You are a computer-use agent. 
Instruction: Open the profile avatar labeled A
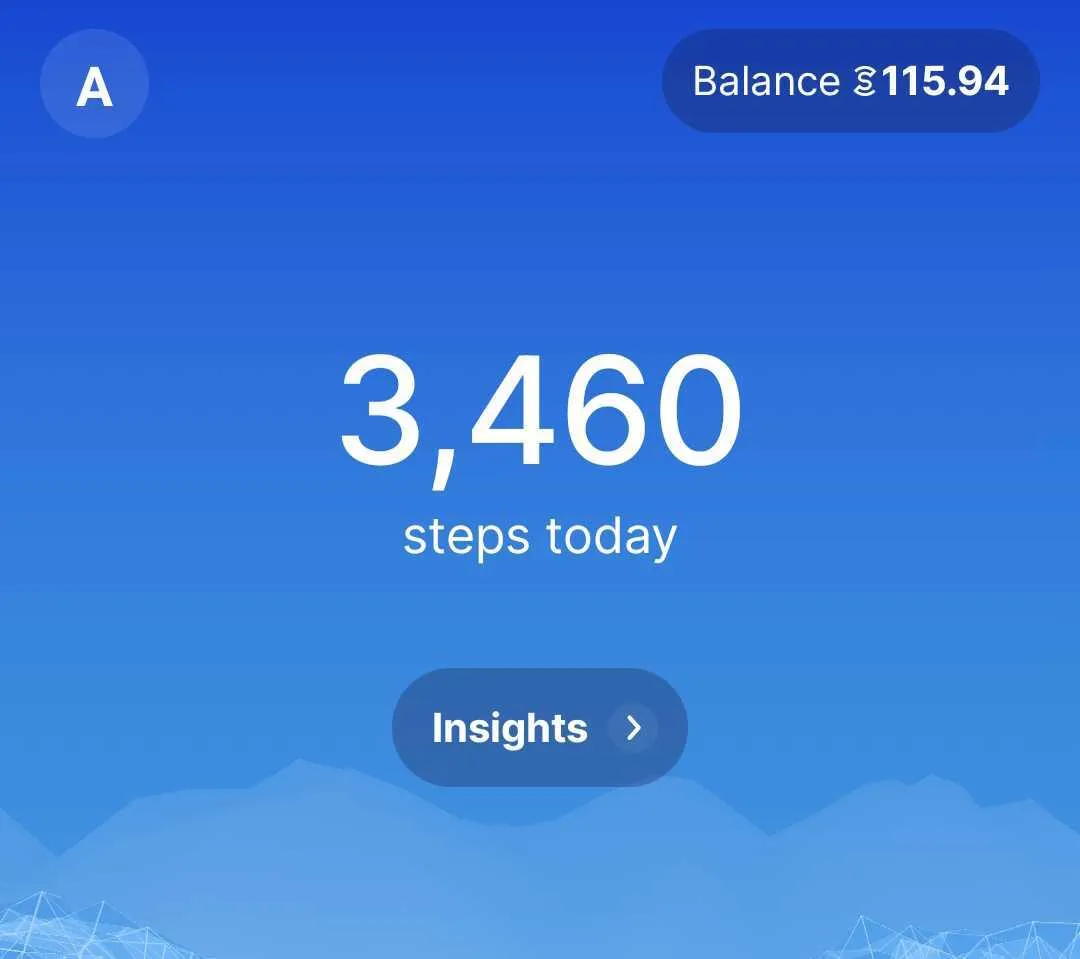[x=94, y=84]
